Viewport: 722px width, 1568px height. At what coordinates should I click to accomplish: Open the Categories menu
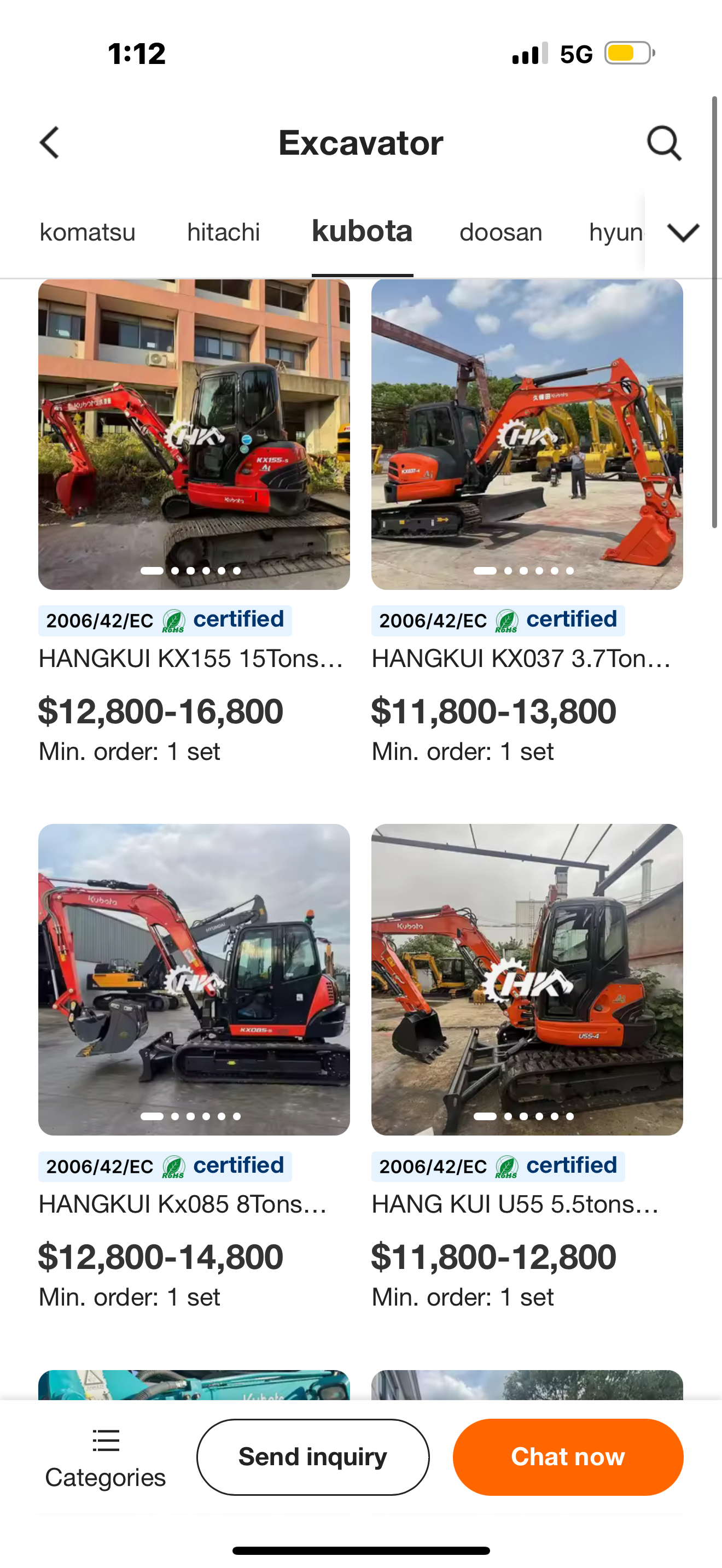coord(106,1457)
